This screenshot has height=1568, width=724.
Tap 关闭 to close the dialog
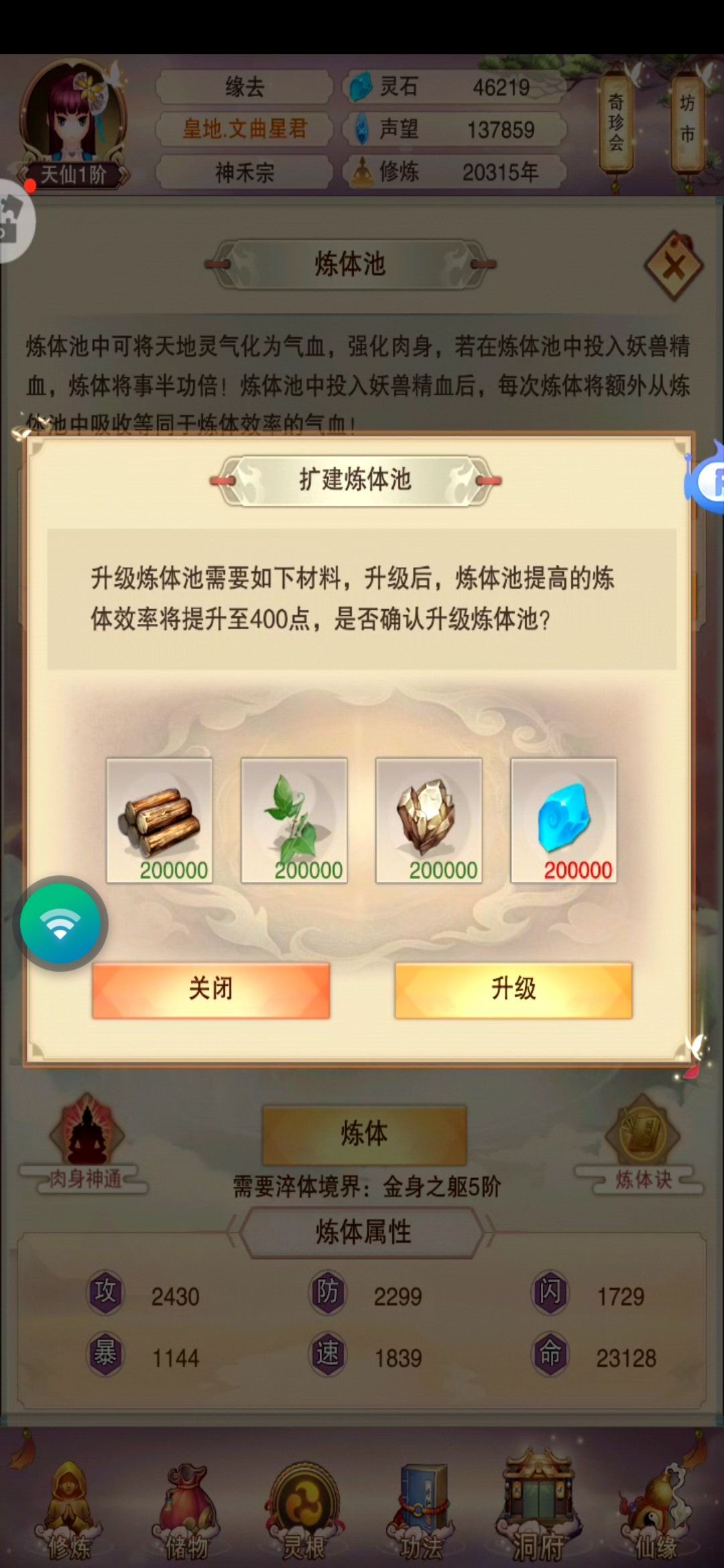tap(210, 990)
